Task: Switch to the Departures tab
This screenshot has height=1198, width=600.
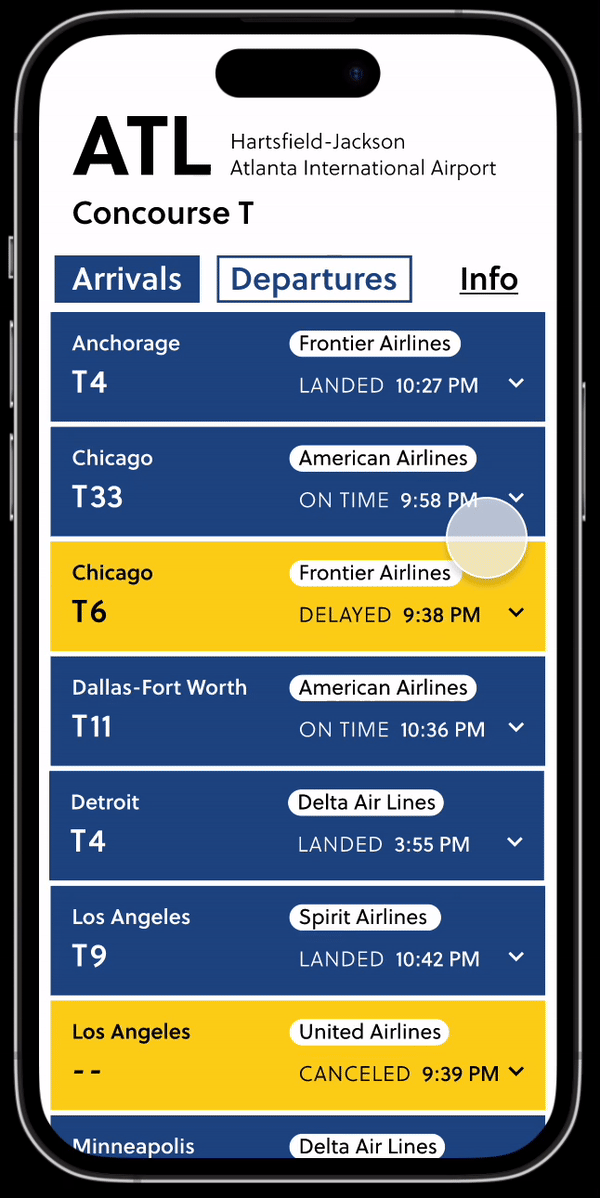Action: coord(314,279)
